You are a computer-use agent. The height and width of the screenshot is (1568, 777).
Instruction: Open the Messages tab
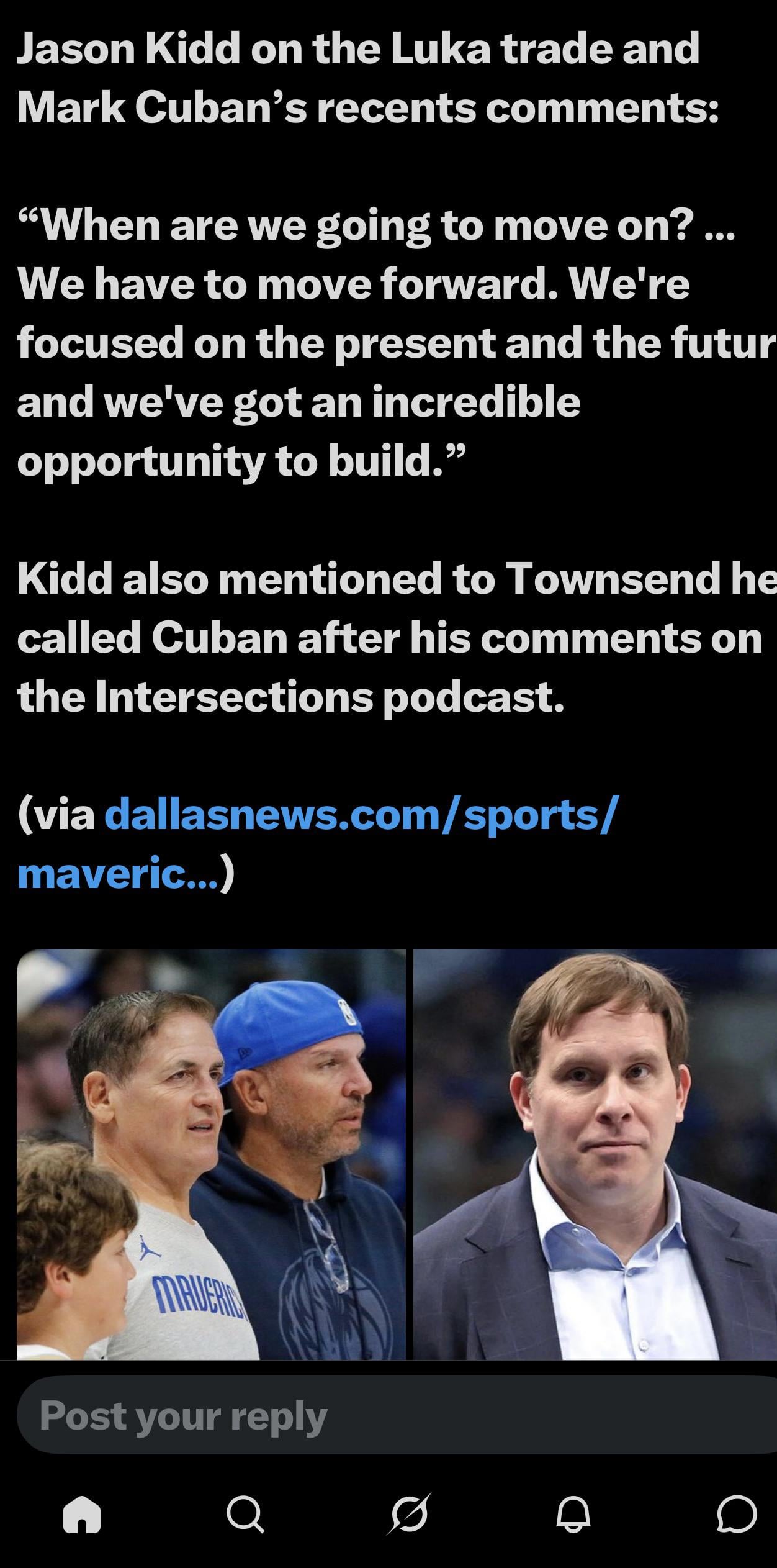736,1515
